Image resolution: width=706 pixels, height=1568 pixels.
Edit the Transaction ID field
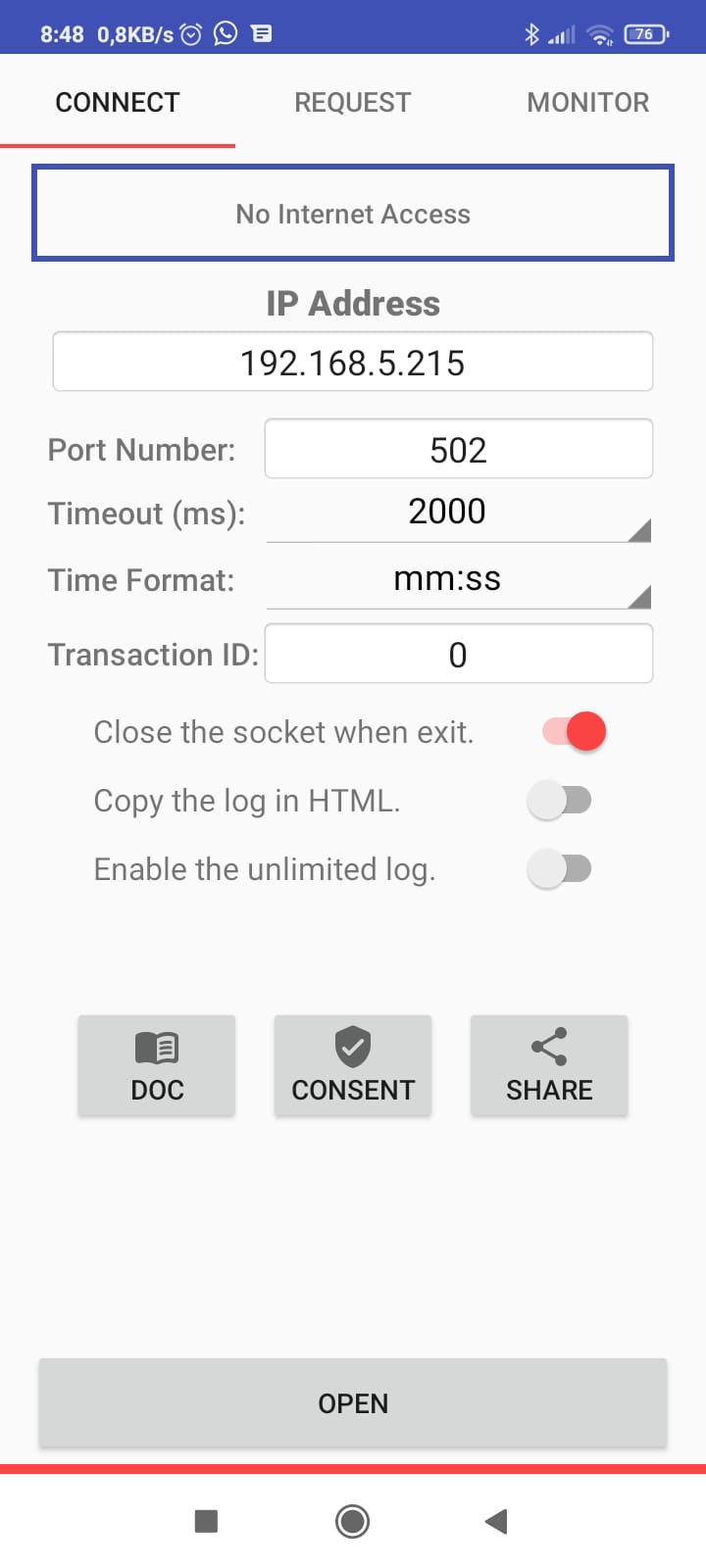tap(458, 655)
